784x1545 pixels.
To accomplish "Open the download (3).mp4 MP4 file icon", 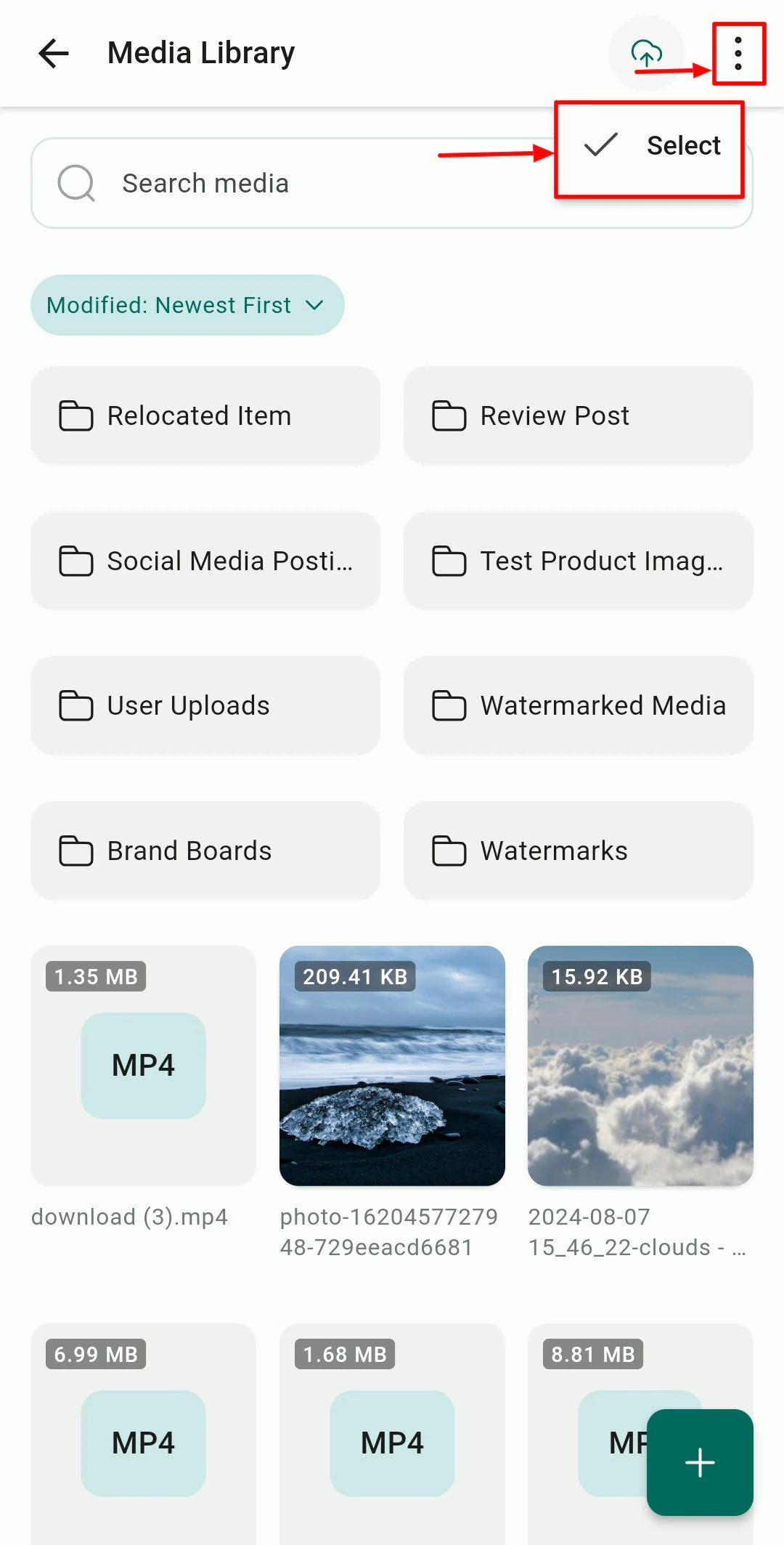I will 143,1066.
